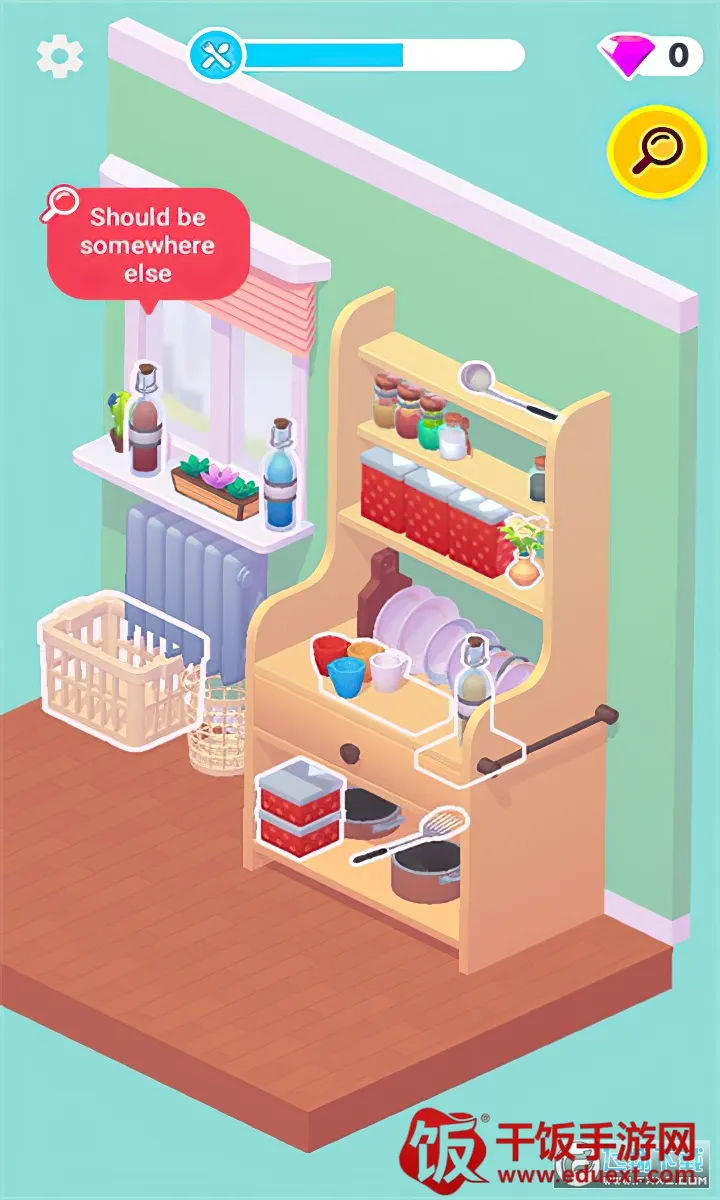Image resolution: width=720 pixels, height=1200 pixels.
Task: Open the settings gear
Action: click(59, 57)
